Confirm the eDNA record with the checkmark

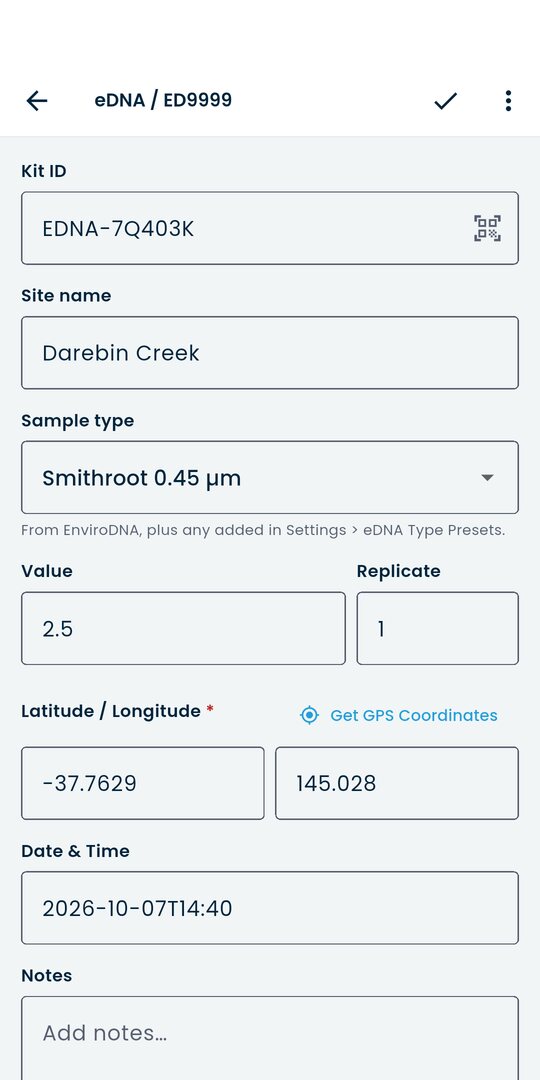446,101
